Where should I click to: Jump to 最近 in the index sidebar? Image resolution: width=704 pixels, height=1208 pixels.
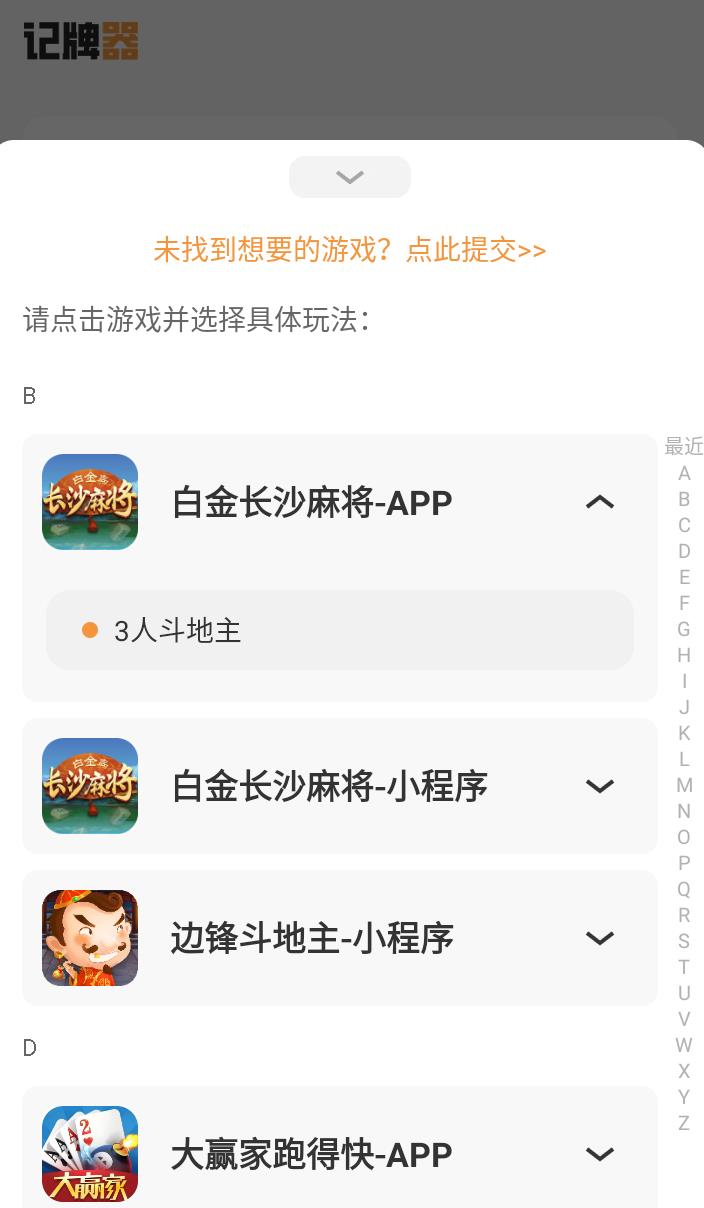coord(684,446)
